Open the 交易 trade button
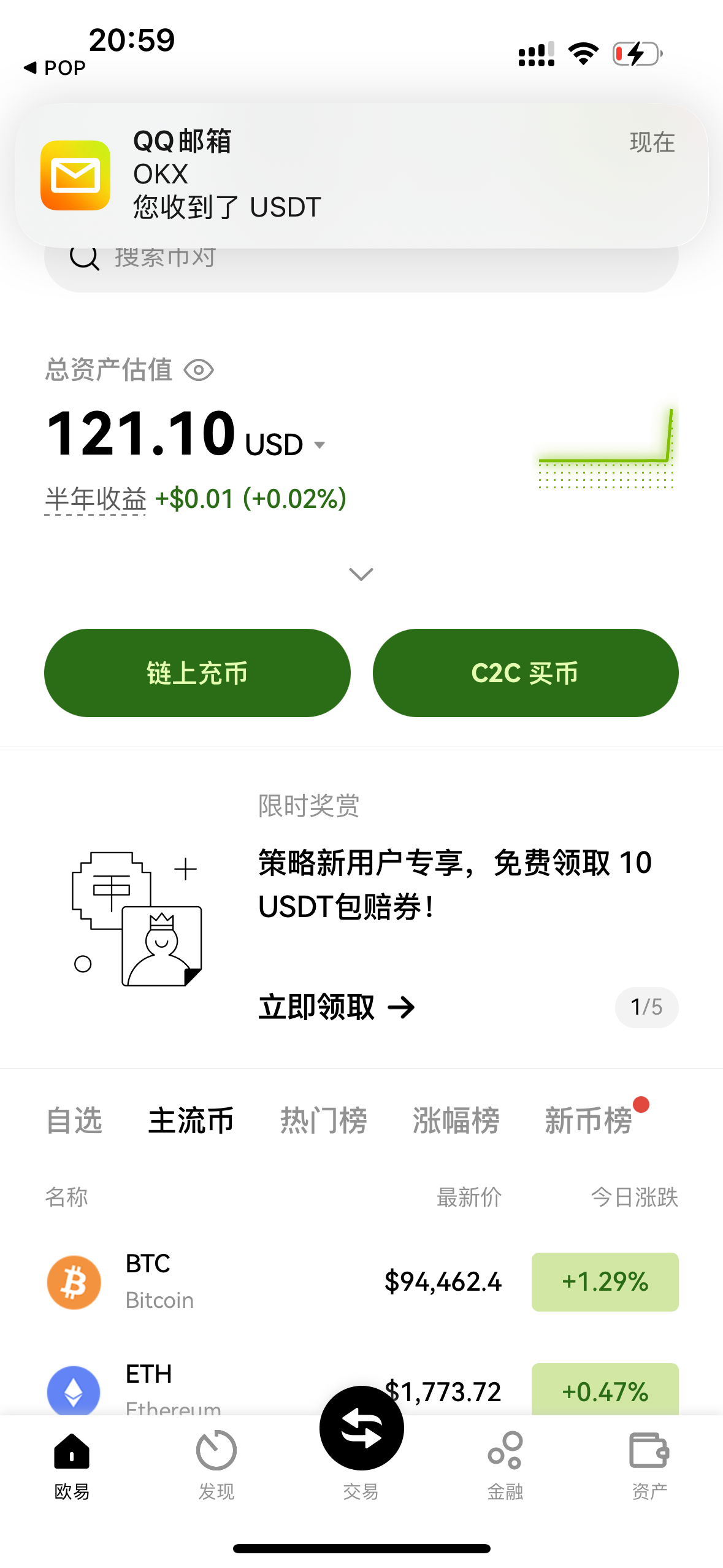Image resolution: width=723 pixels, height=1568 pixels. tap(361, 1429)
